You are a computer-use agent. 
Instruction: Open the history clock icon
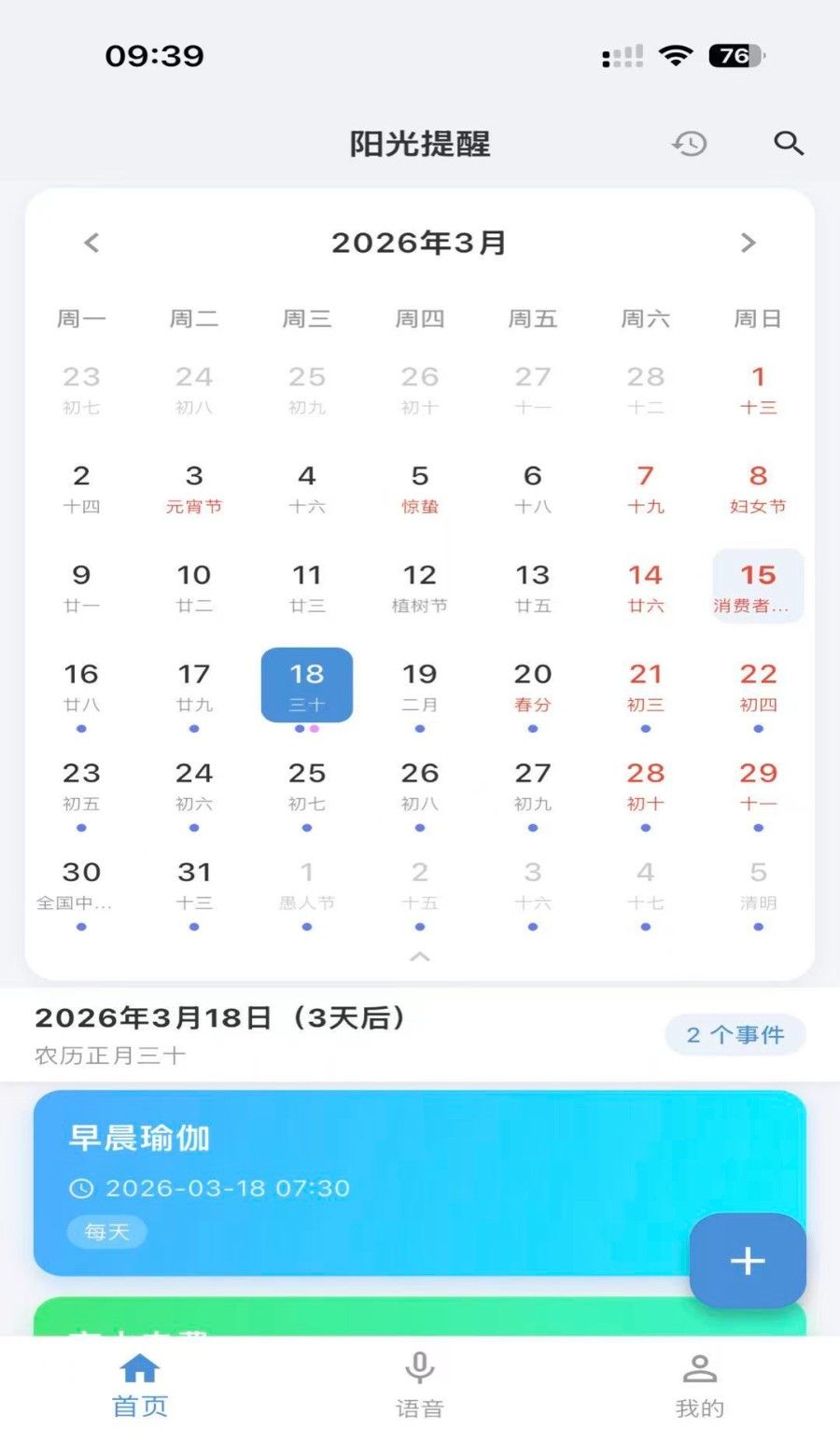[x=690, y=144]
